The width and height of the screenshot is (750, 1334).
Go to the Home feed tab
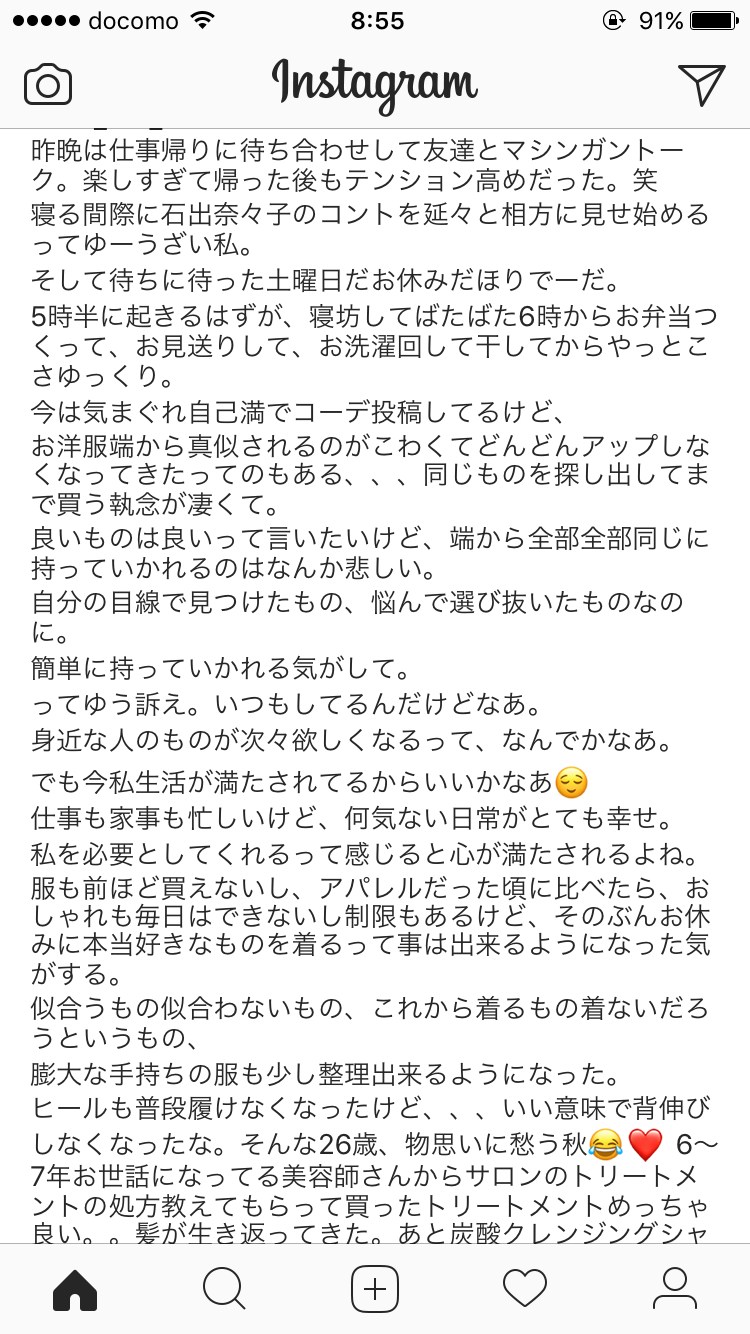click(x=75, y=1289)
